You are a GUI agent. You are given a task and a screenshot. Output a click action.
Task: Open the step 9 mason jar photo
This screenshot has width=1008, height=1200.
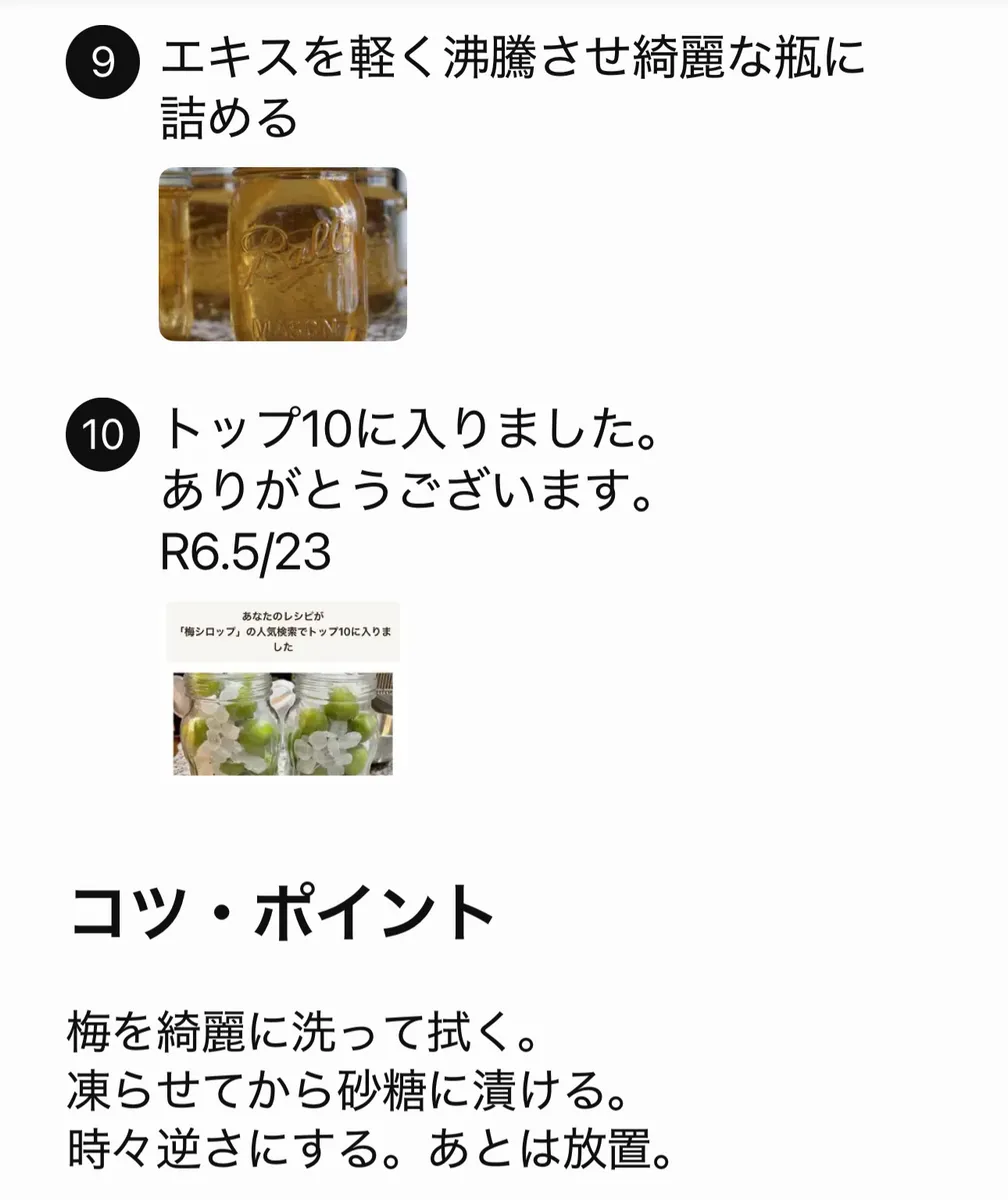283,254
